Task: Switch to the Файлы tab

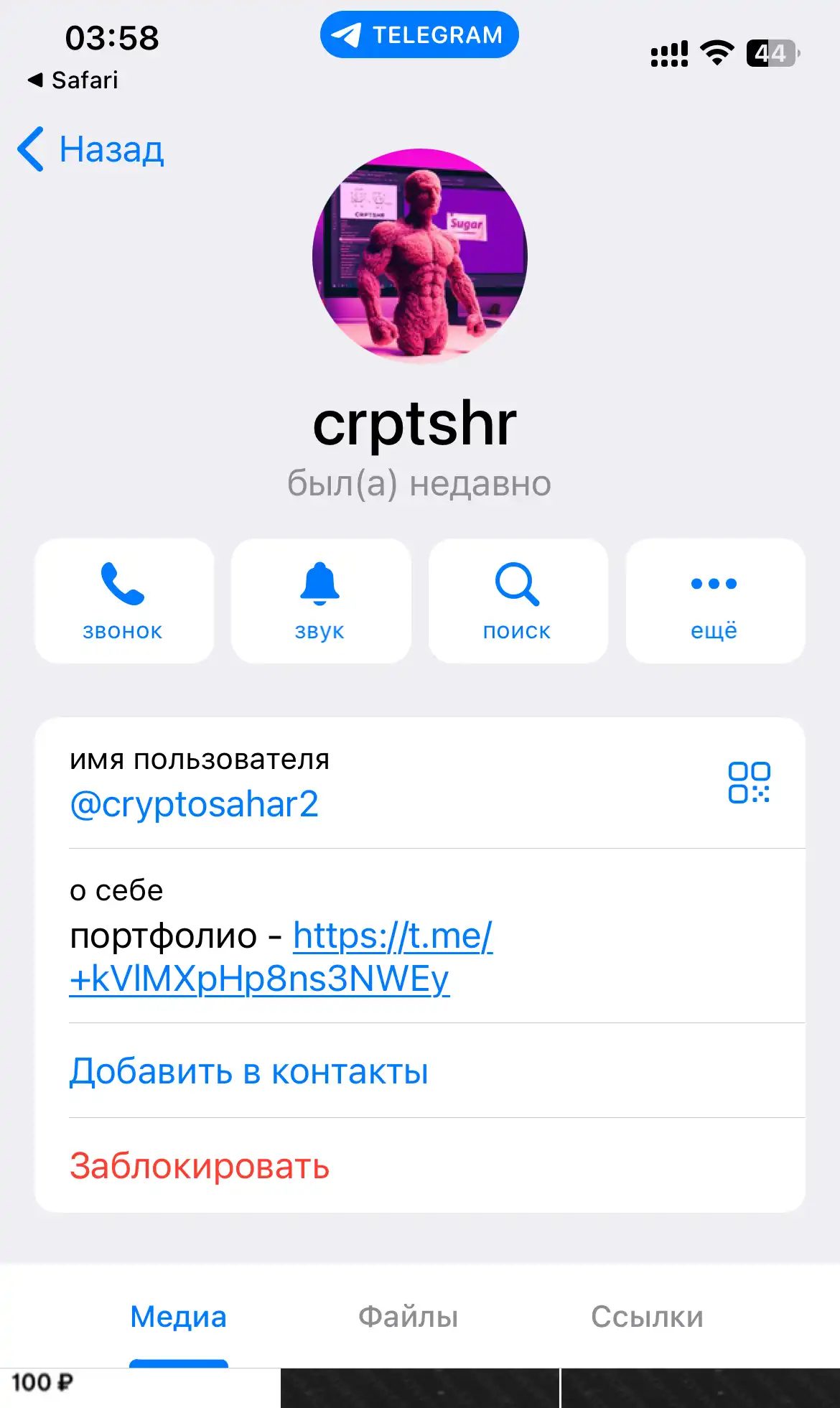Action: coord(408,1316)
